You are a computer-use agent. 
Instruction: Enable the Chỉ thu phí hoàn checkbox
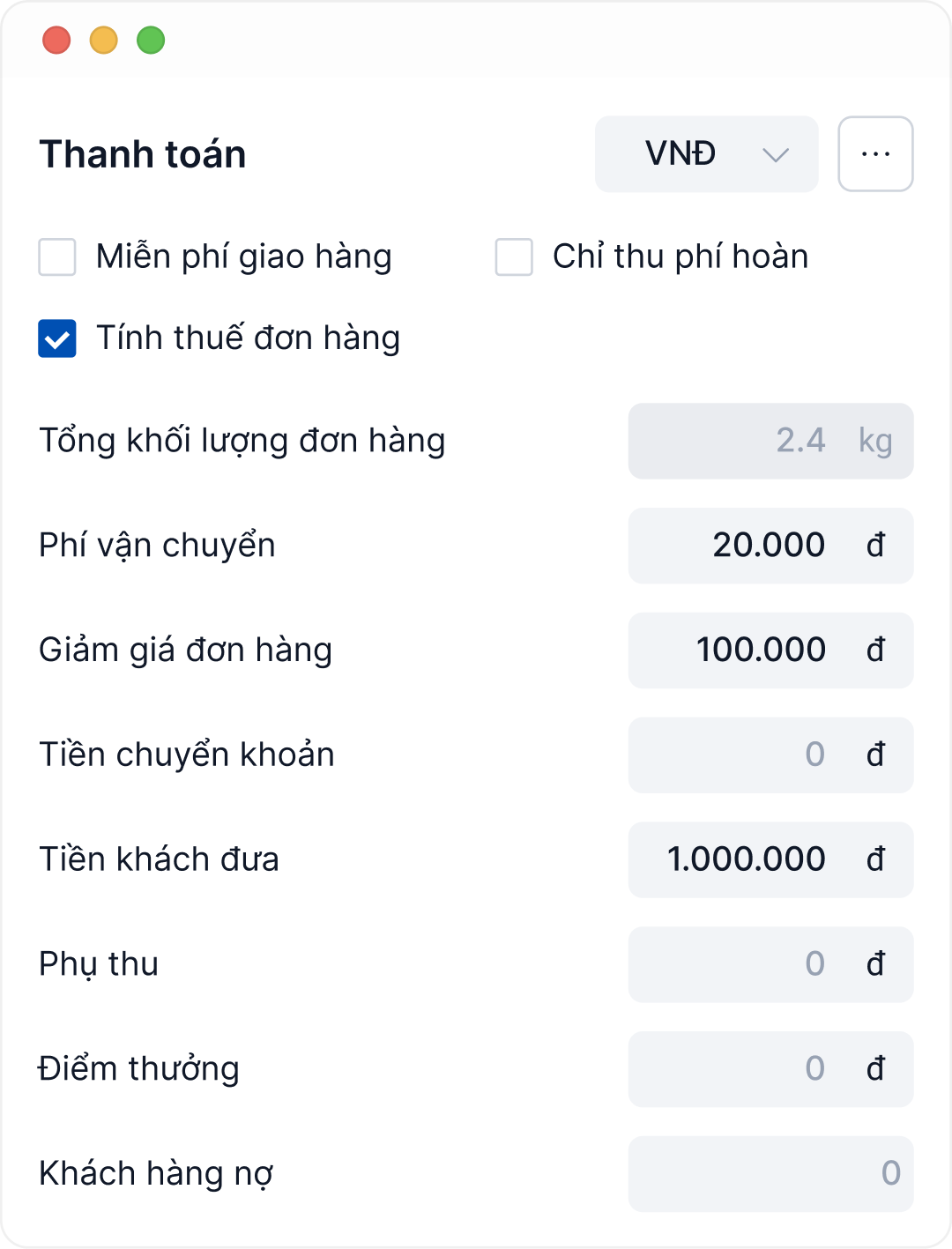coord(514,257)
